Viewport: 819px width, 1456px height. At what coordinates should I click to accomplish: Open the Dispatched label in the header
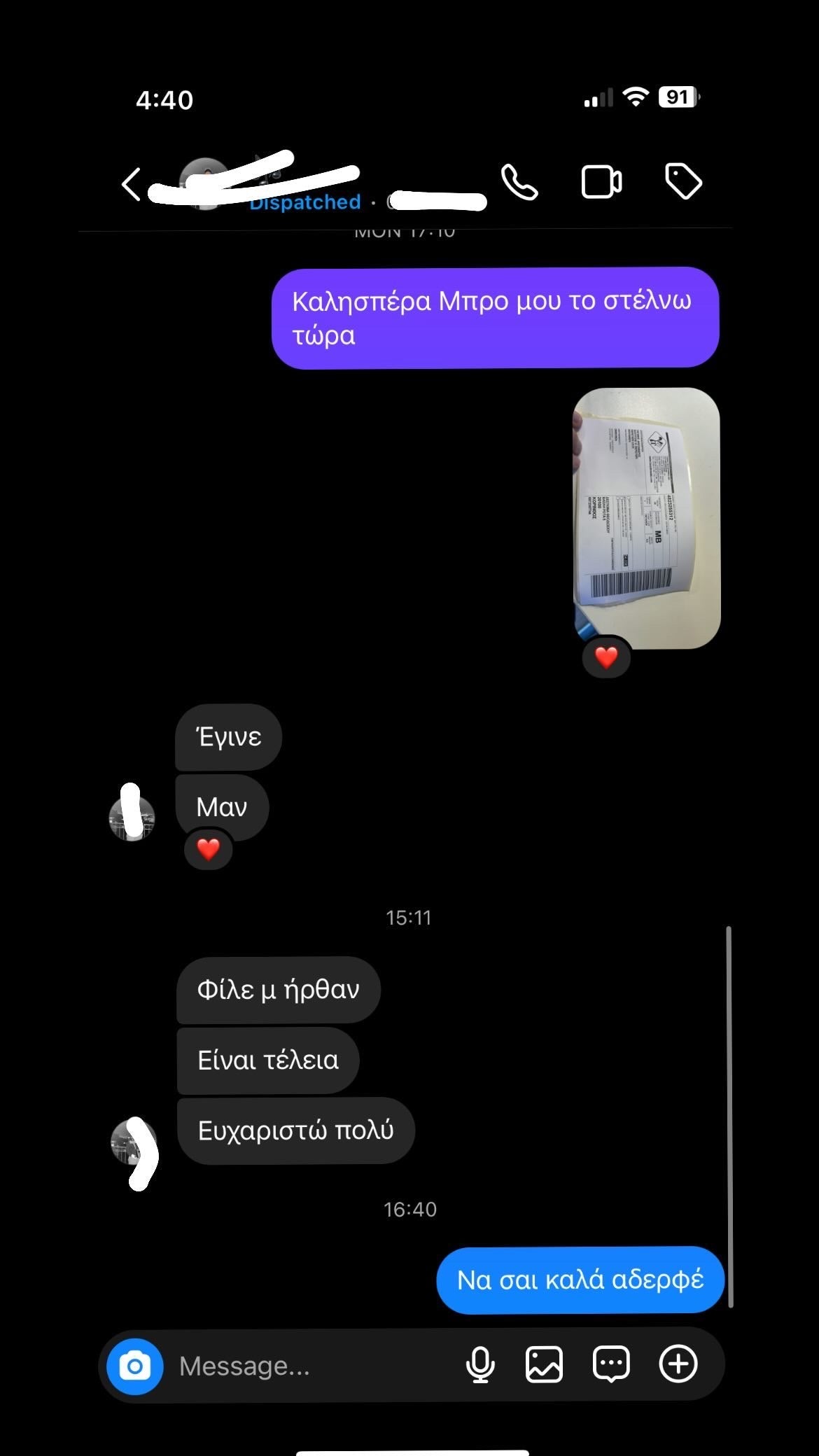pos(305,202)
